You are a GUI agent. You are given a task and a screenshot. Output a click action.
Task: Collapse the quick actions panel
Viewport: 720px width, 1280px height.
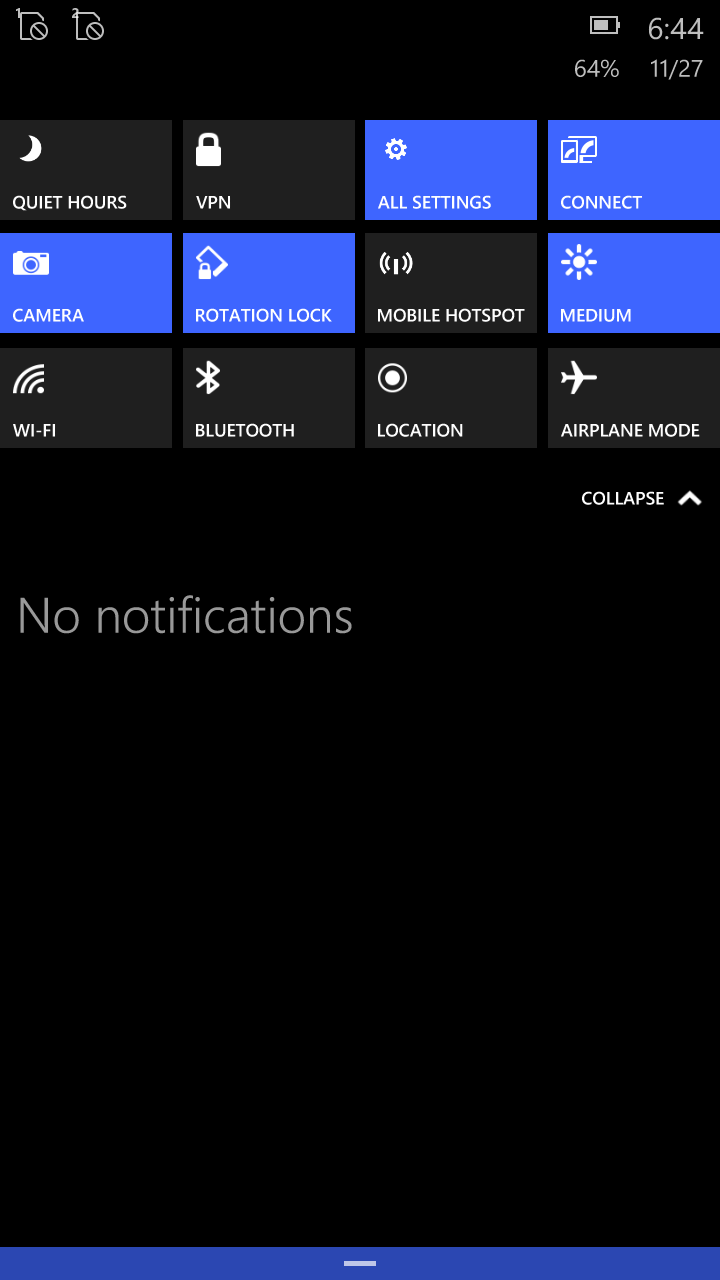[x=641, y=498]
